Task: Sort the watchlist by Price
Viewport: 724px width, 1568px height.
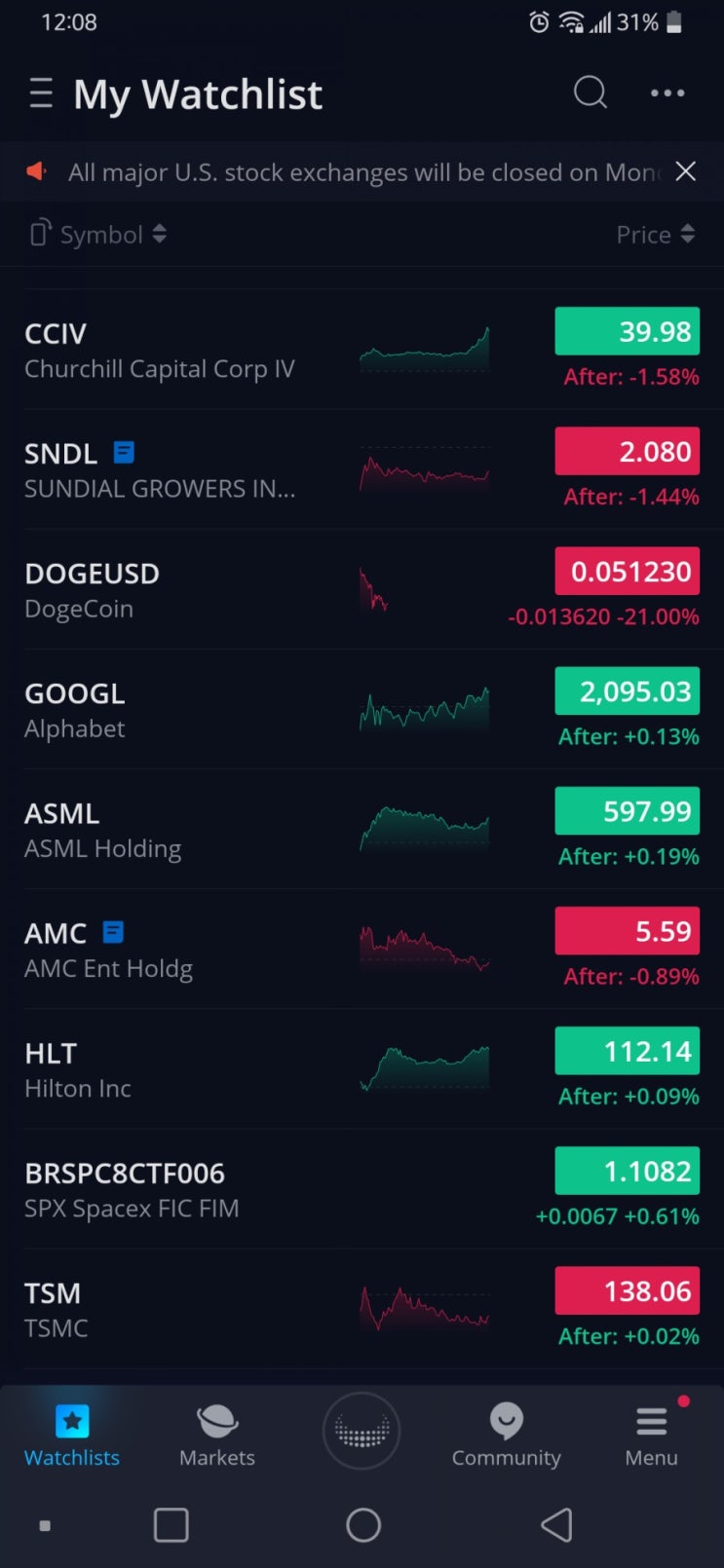Action: tap(655, 235)
